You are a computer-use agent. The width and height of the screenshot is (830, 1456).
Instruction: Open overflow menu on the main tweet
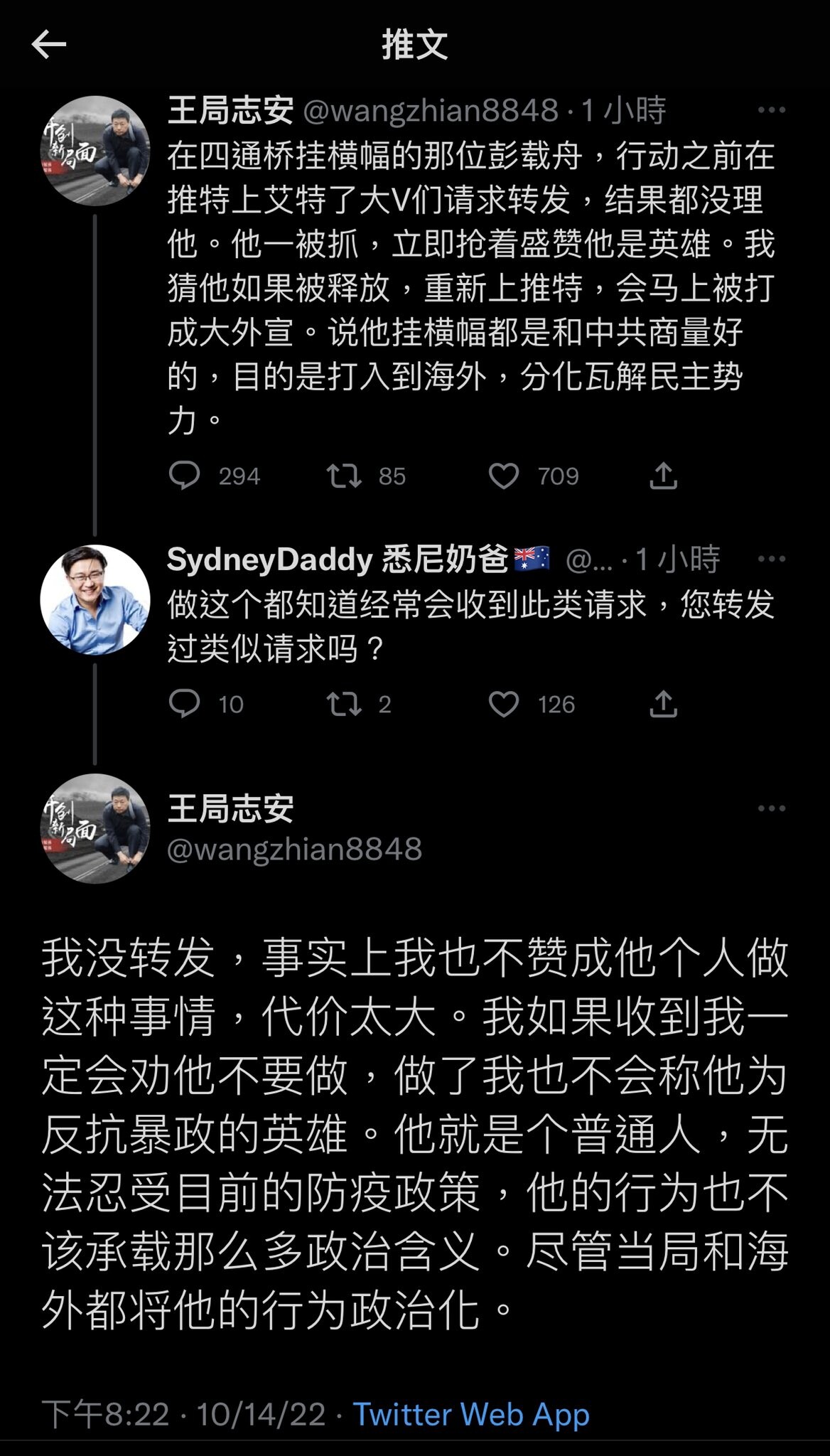pyautogui.click(x=771, y=808)
